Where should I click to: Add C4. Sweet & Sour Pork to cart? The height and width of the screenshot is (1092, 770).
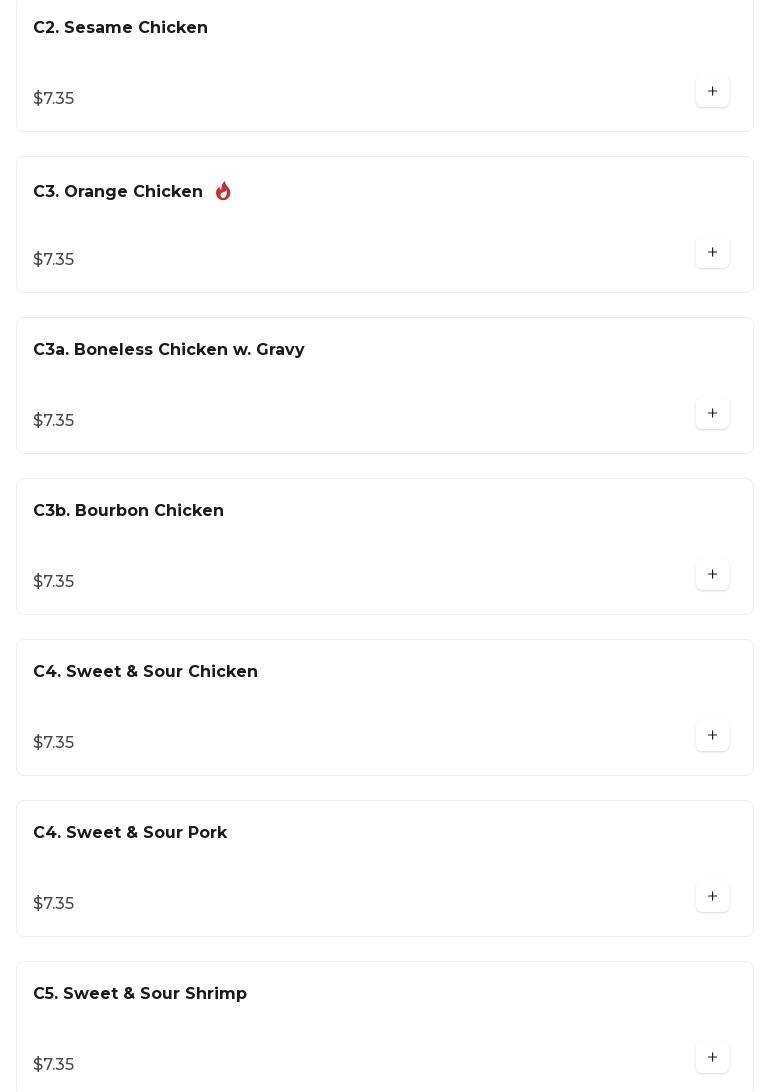click(712, 897)
